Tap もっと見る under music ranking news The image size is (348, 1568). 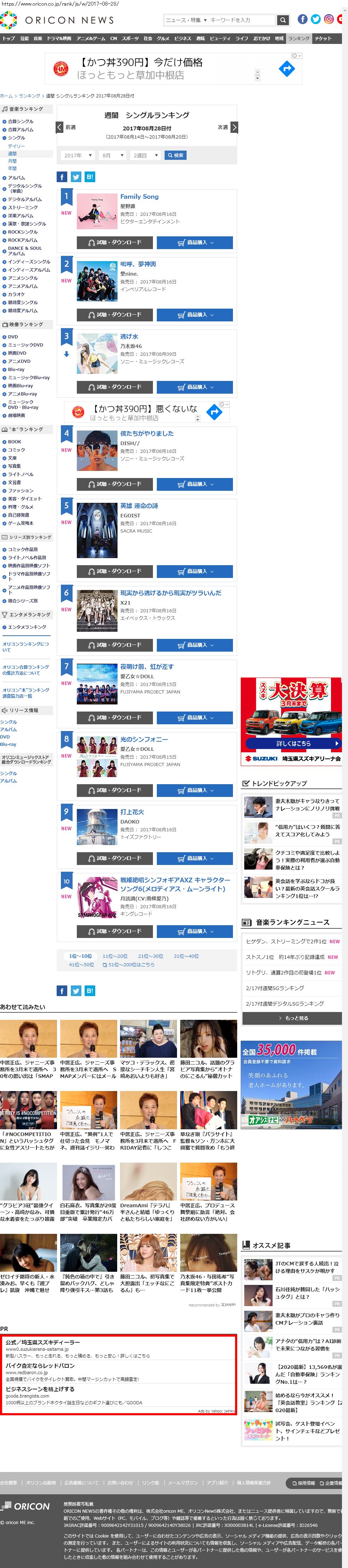292,1018
